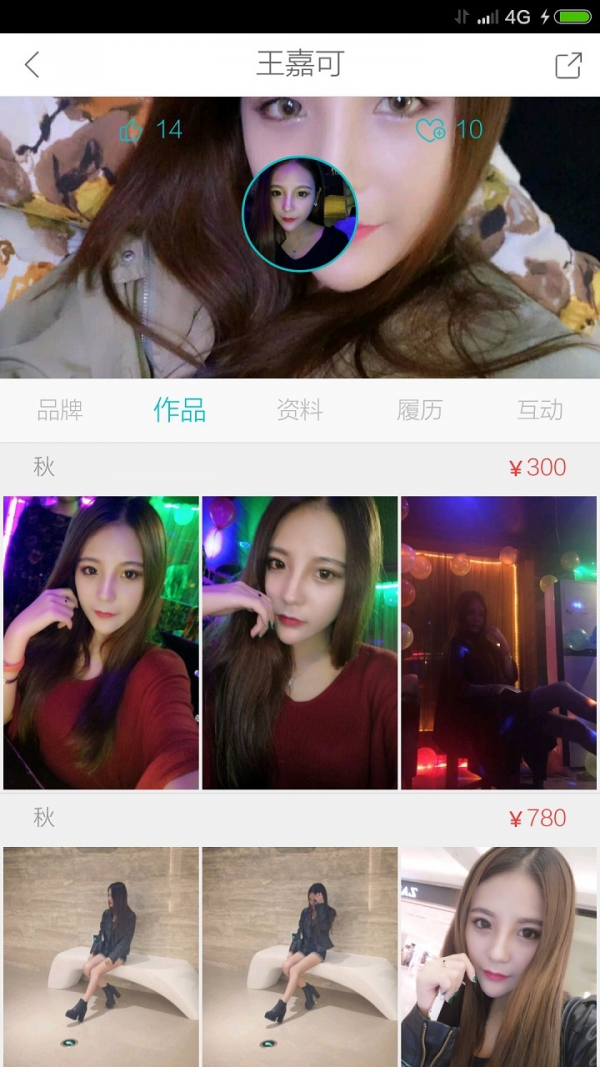
Task: Open first photo in ¥300 album
Action: 101,643
